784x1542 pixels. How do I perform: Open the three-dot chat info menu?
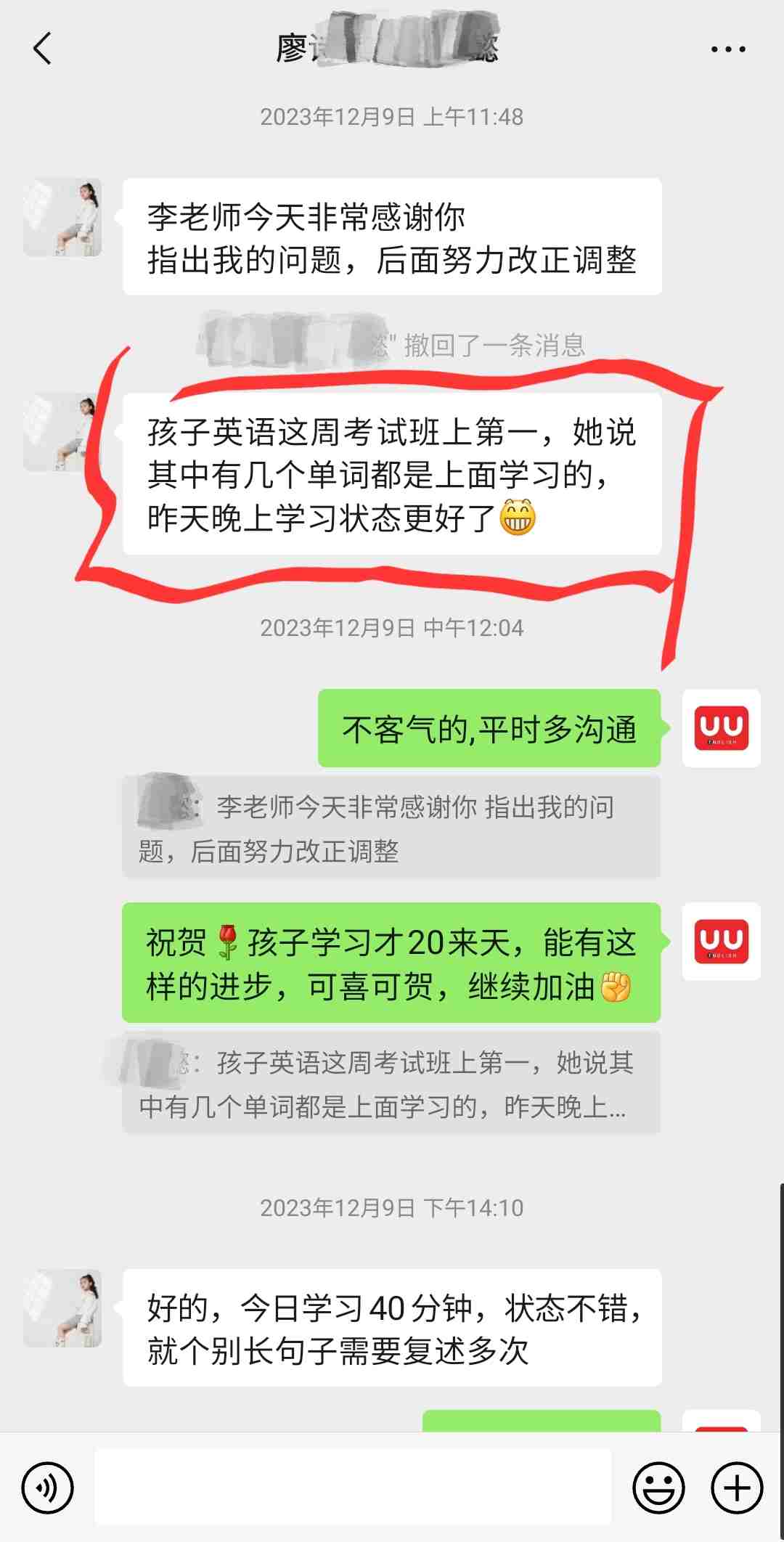(727, 49)
